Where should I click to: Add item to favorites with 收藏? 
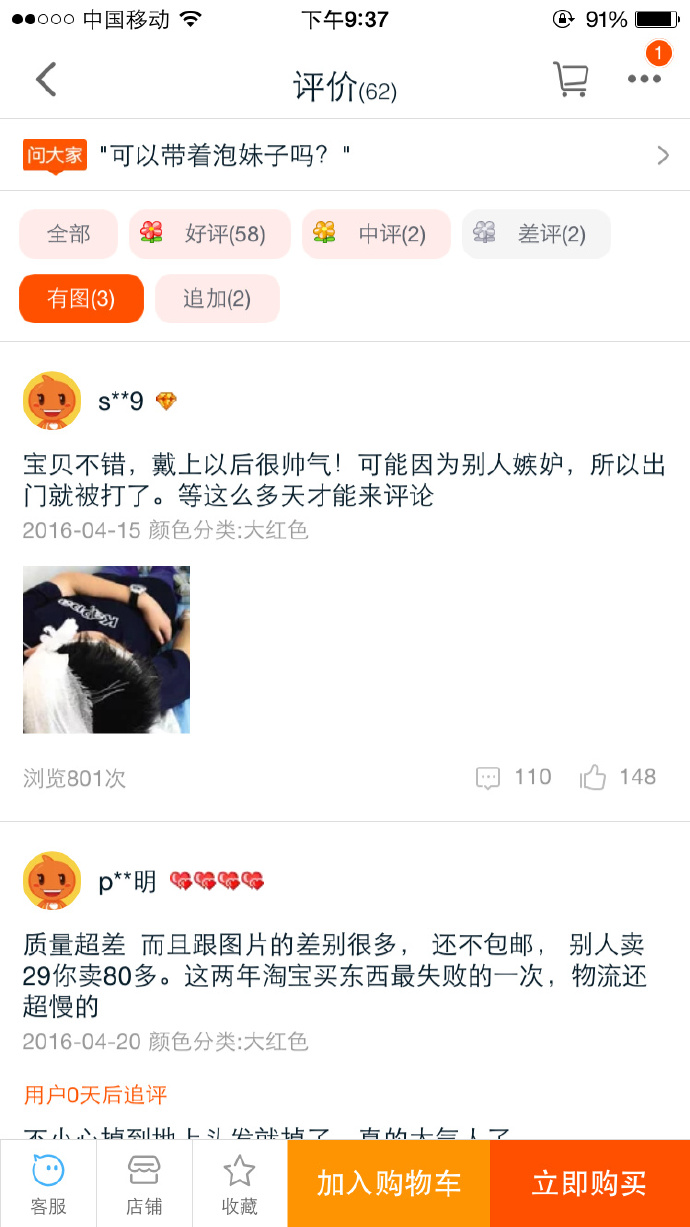click(239, 1183)
